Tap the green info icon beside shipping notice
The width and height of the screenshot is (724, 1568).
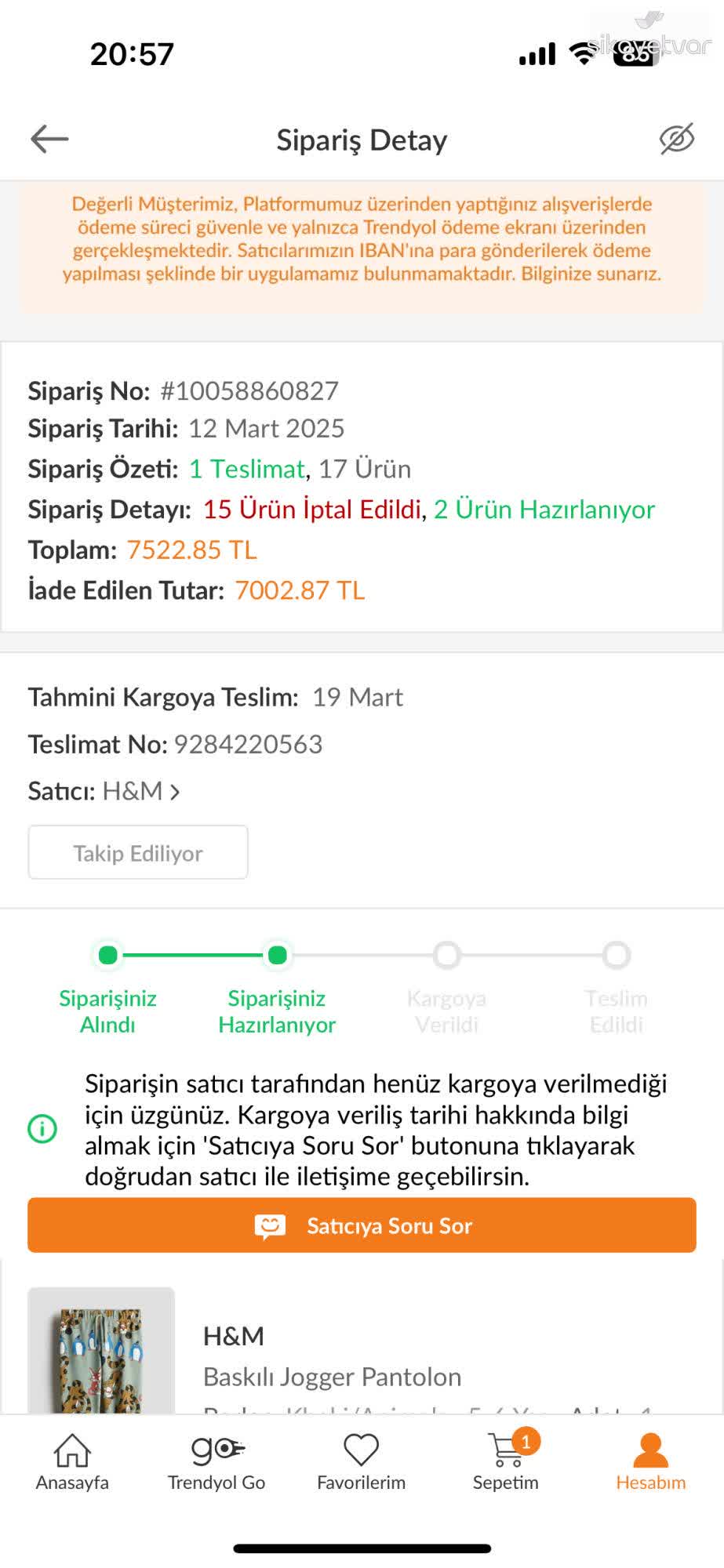[42, 1129]
